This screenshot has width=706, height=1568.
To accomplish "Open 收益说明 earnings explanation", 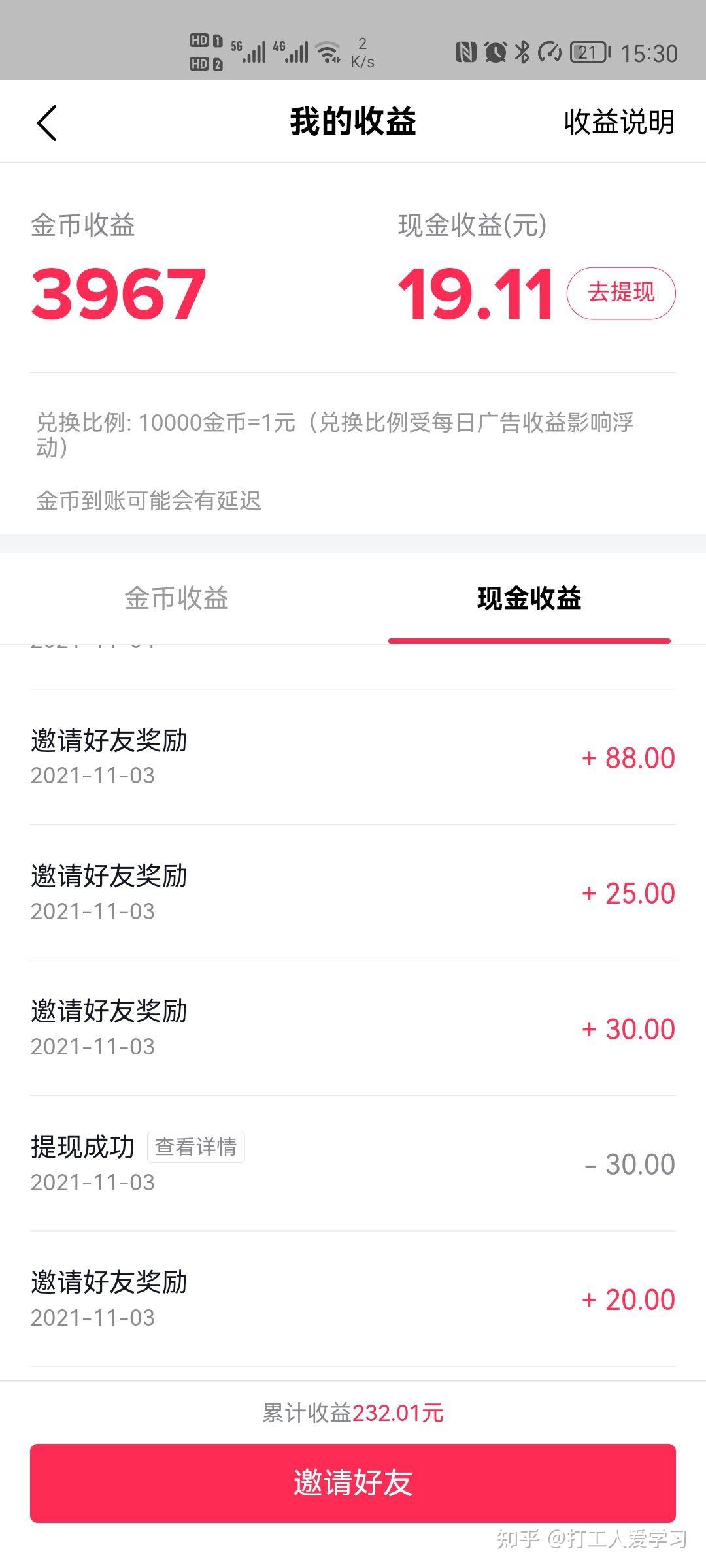I will 619,122.
